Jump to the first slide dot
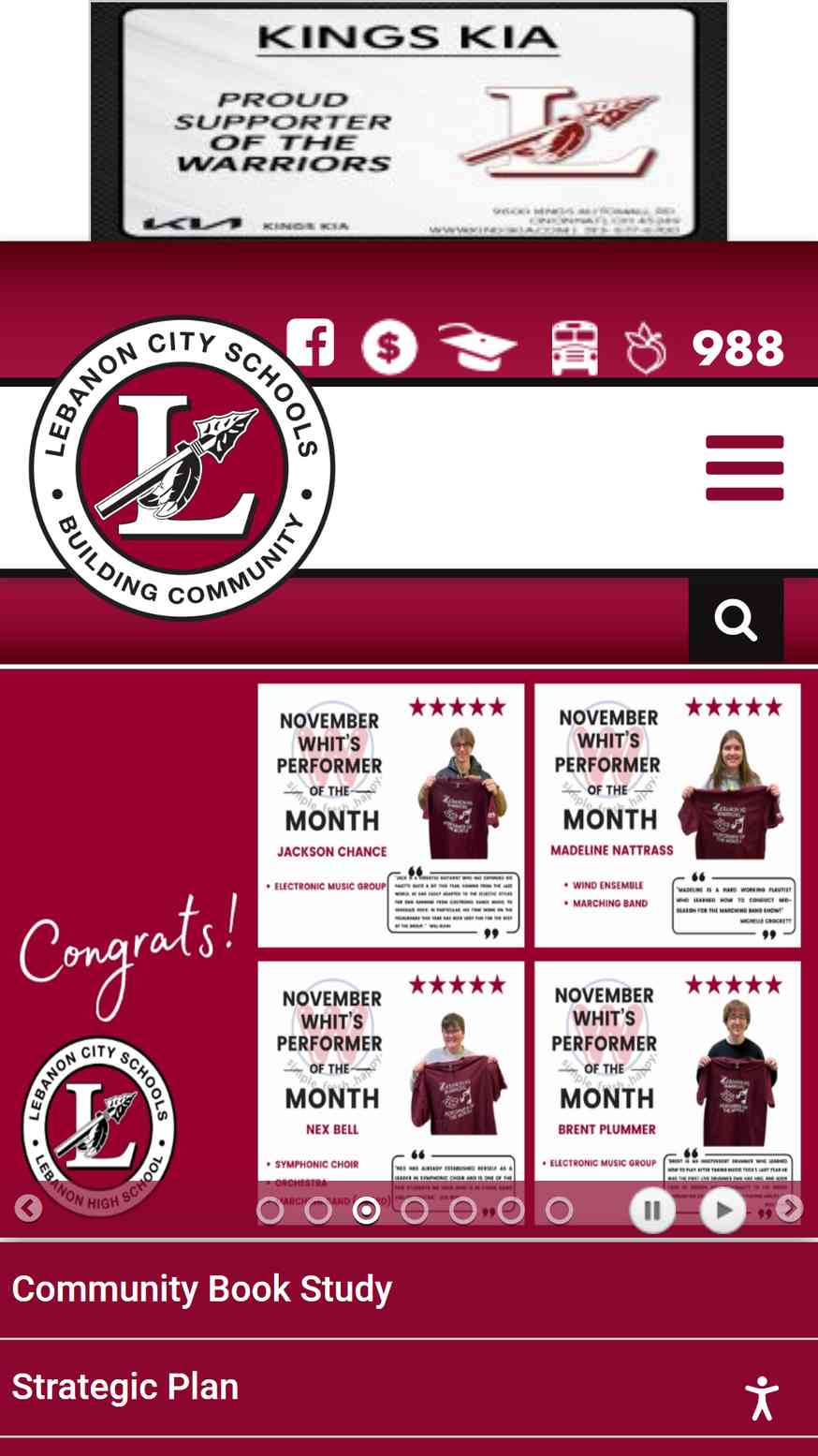The width and height of the screenshot is (818, 1456). click(x=270, y=1211)
